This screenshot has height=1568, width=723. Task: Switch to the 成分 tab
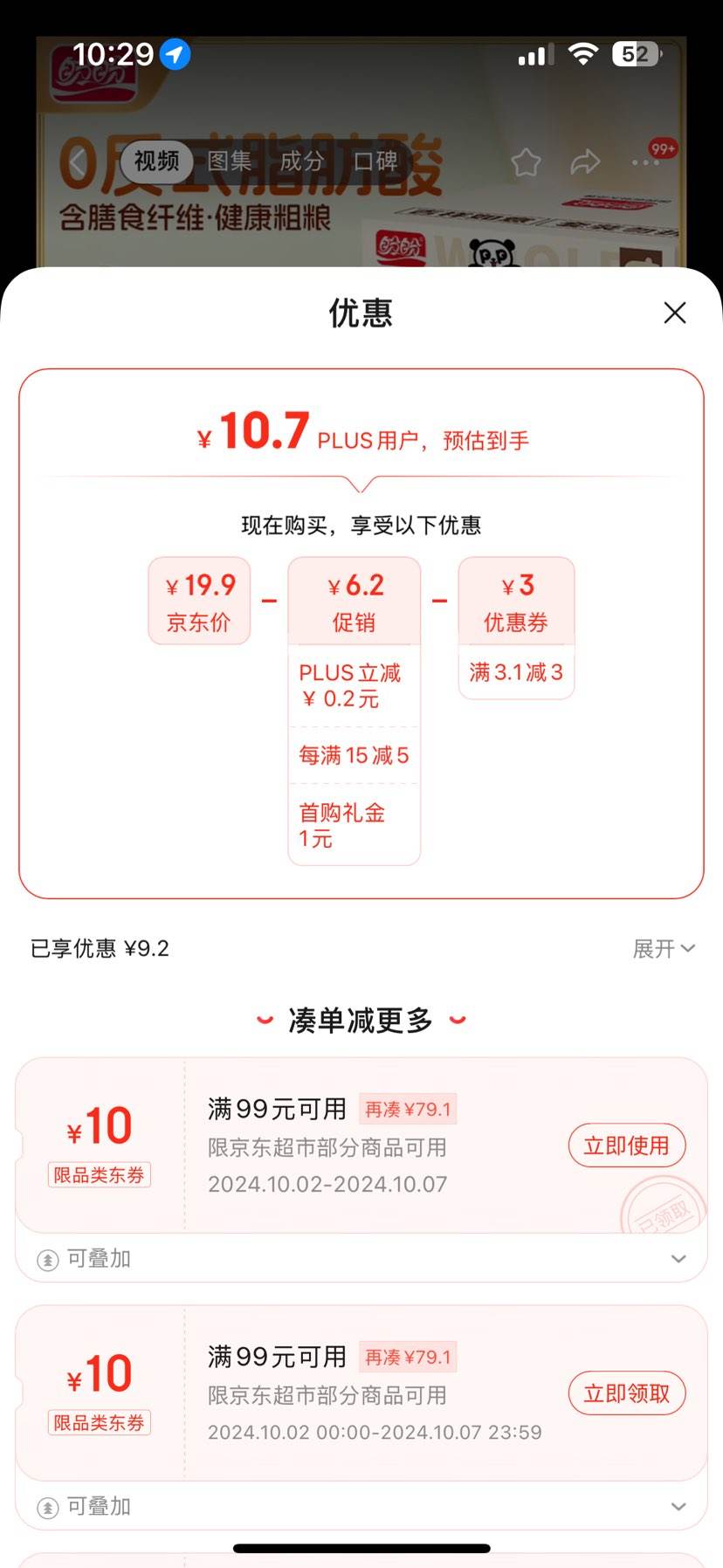303,161
